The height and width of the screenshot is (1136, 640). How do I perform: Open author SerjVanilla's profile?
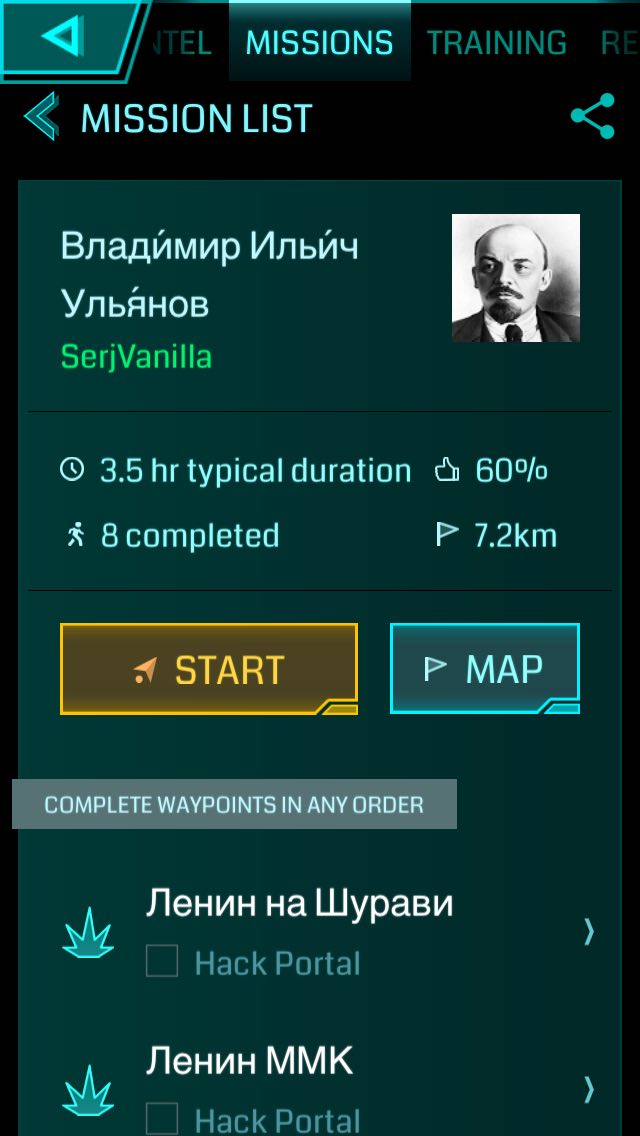[x=136, y=356]
